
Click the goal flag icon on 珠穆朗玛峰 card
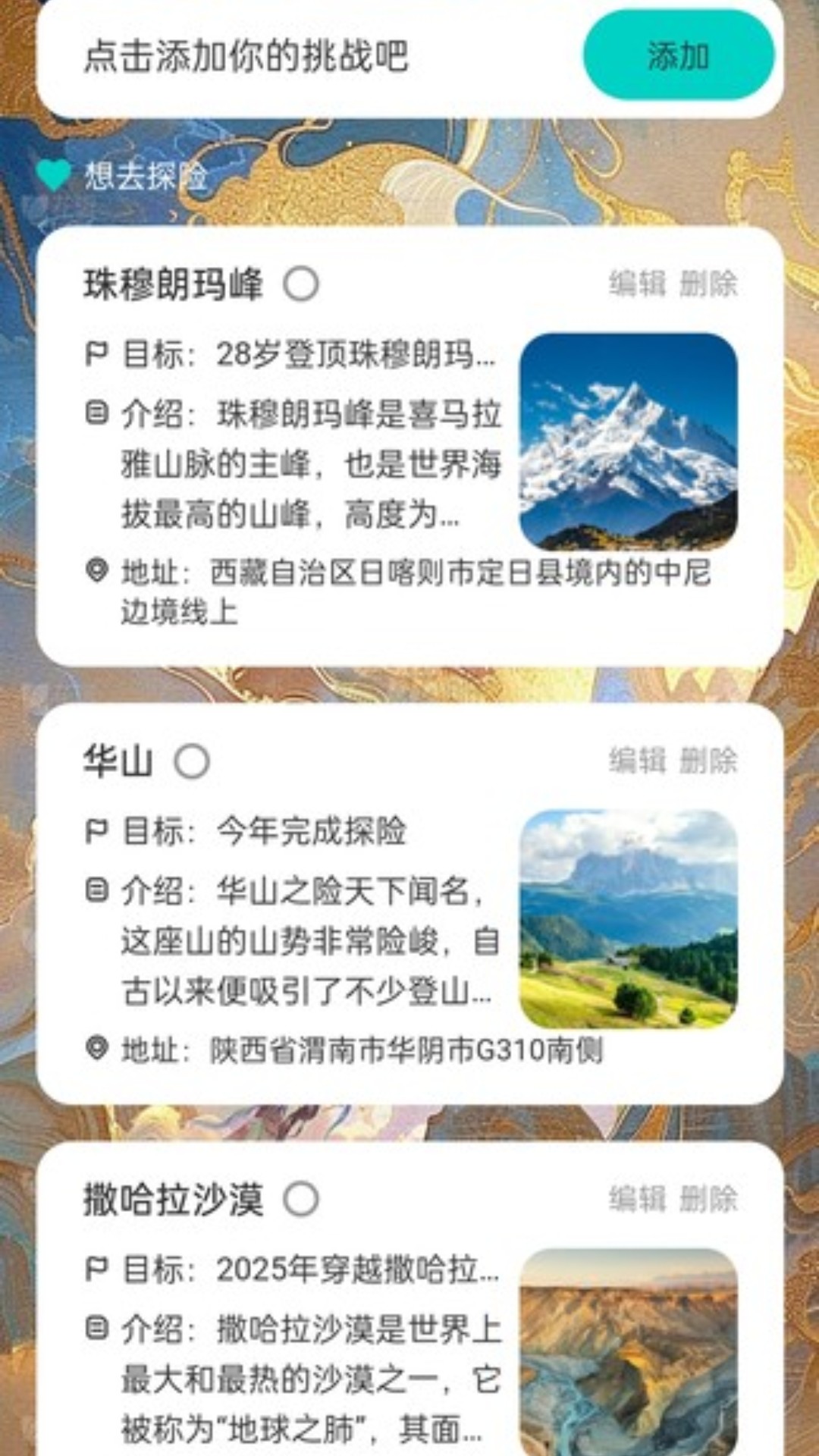tap(96, 353)
